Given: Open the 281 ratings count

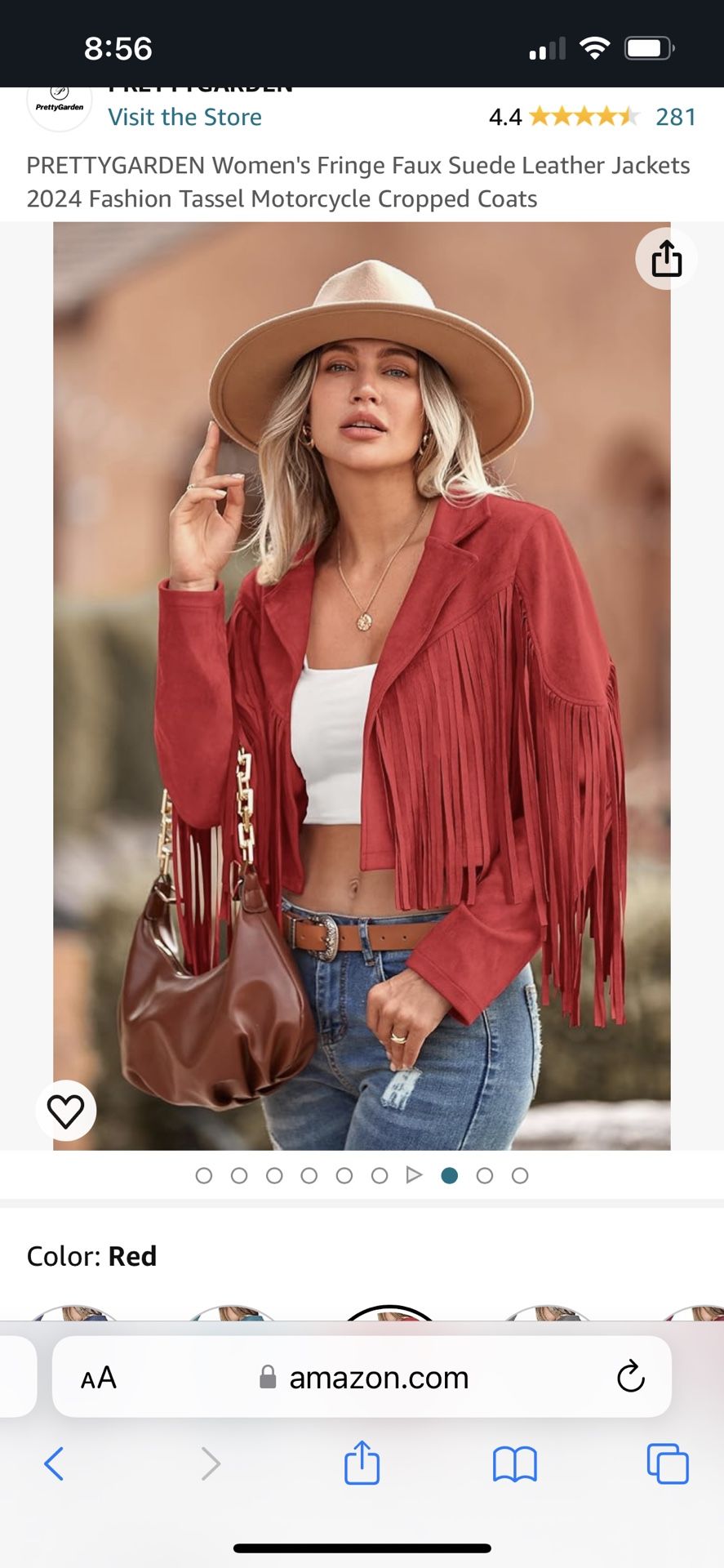Looking at the screenshot, I should 676,117.
